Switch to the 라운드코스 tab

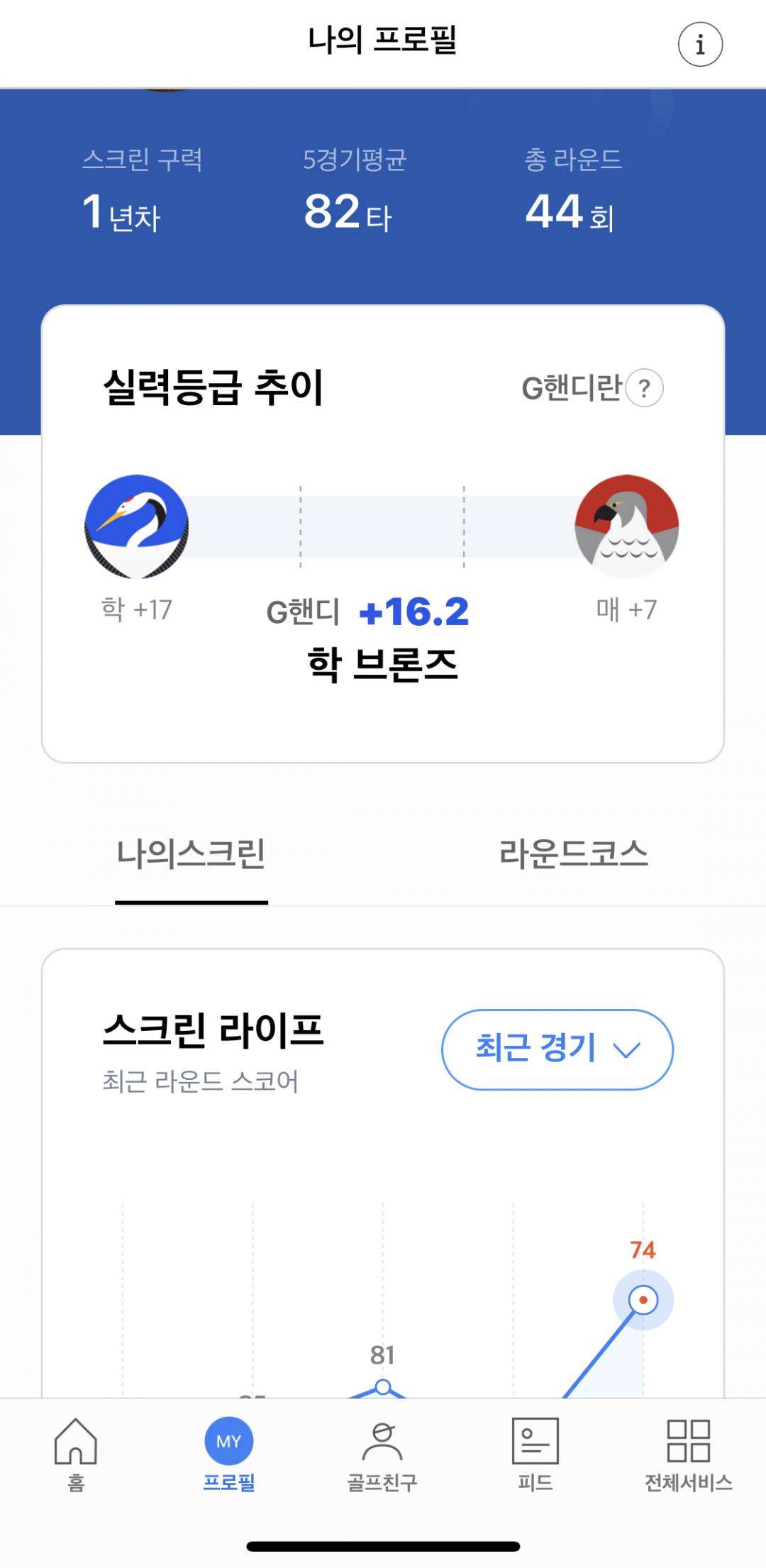click(574, 854)
